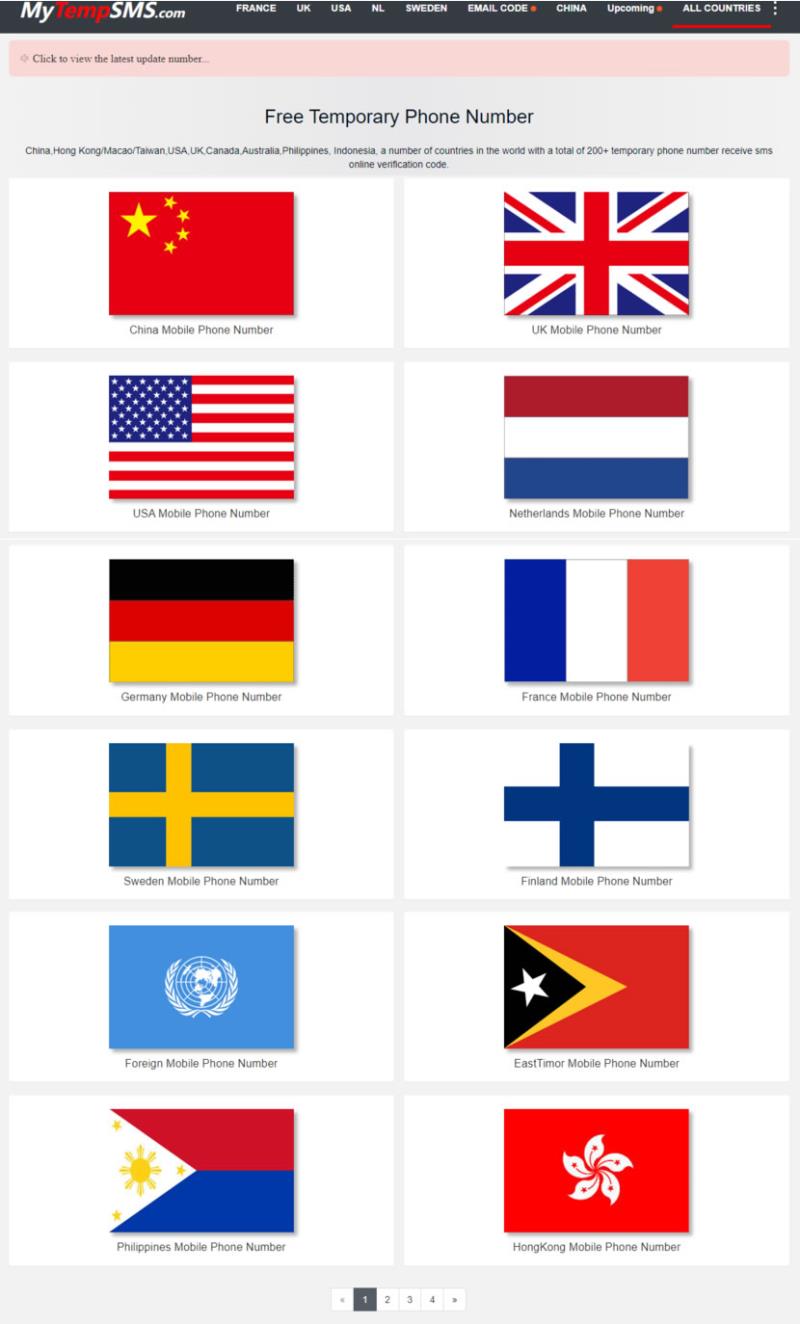
Task: Open Germany Mobile Phone Number card
Action: (x=201, y=629)
